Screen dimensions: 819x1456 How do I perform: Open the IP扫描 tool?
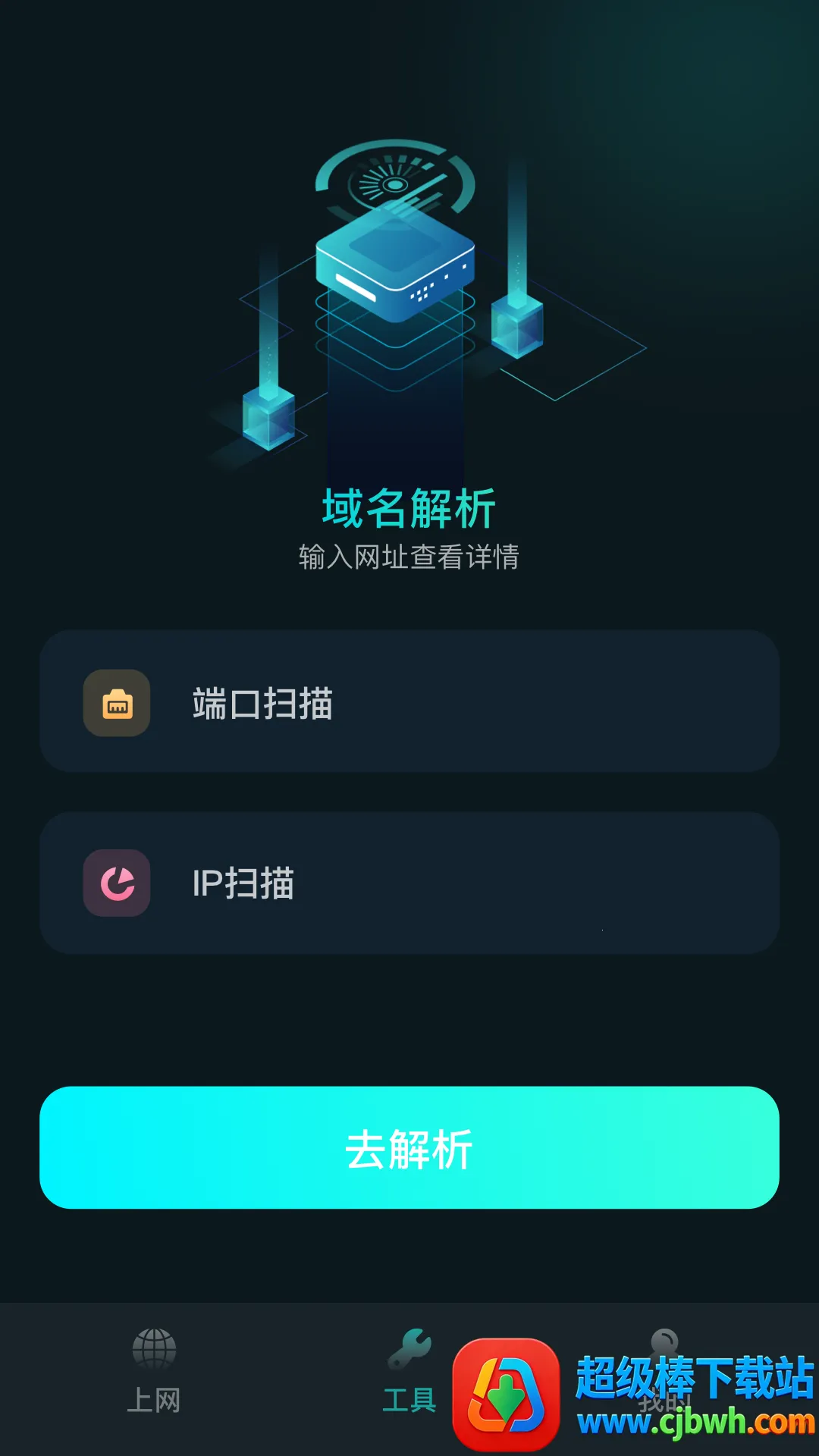pyautogui.click(x=409, y=883)
